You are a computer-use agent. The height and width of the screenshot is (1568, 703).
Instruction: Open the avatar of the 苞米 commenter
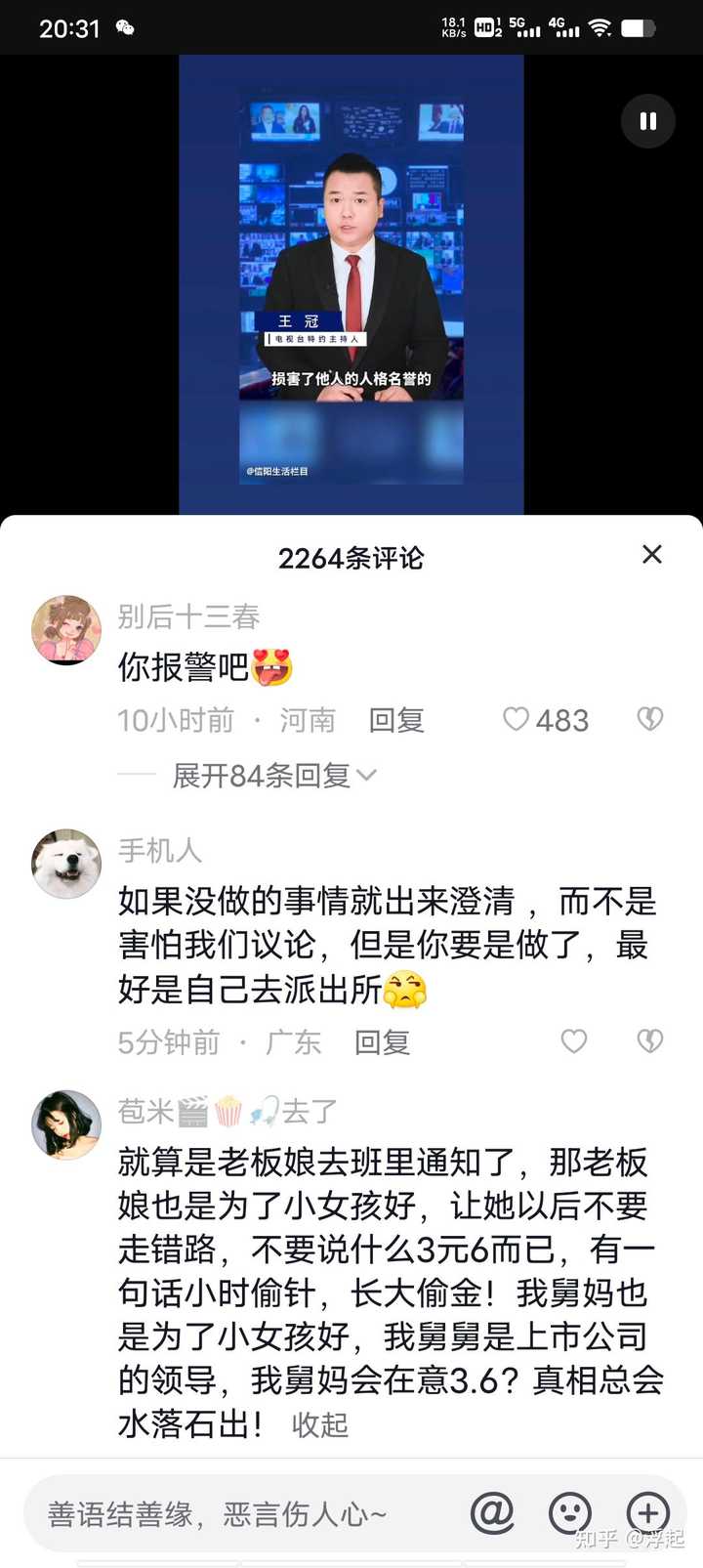pos(66,1124)
